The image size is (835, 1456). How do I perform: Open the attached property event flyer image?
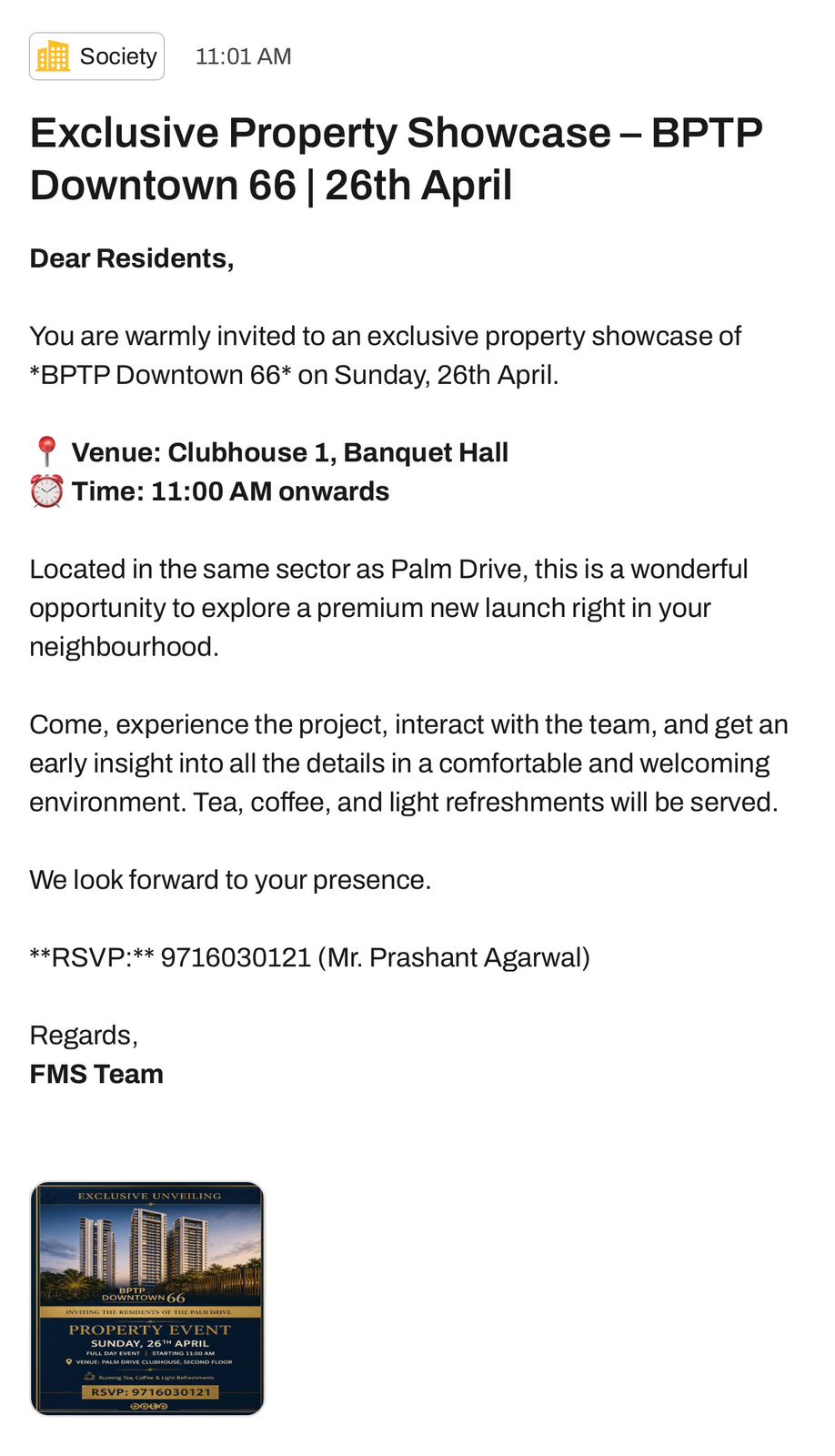click(x=147, y=1298)
